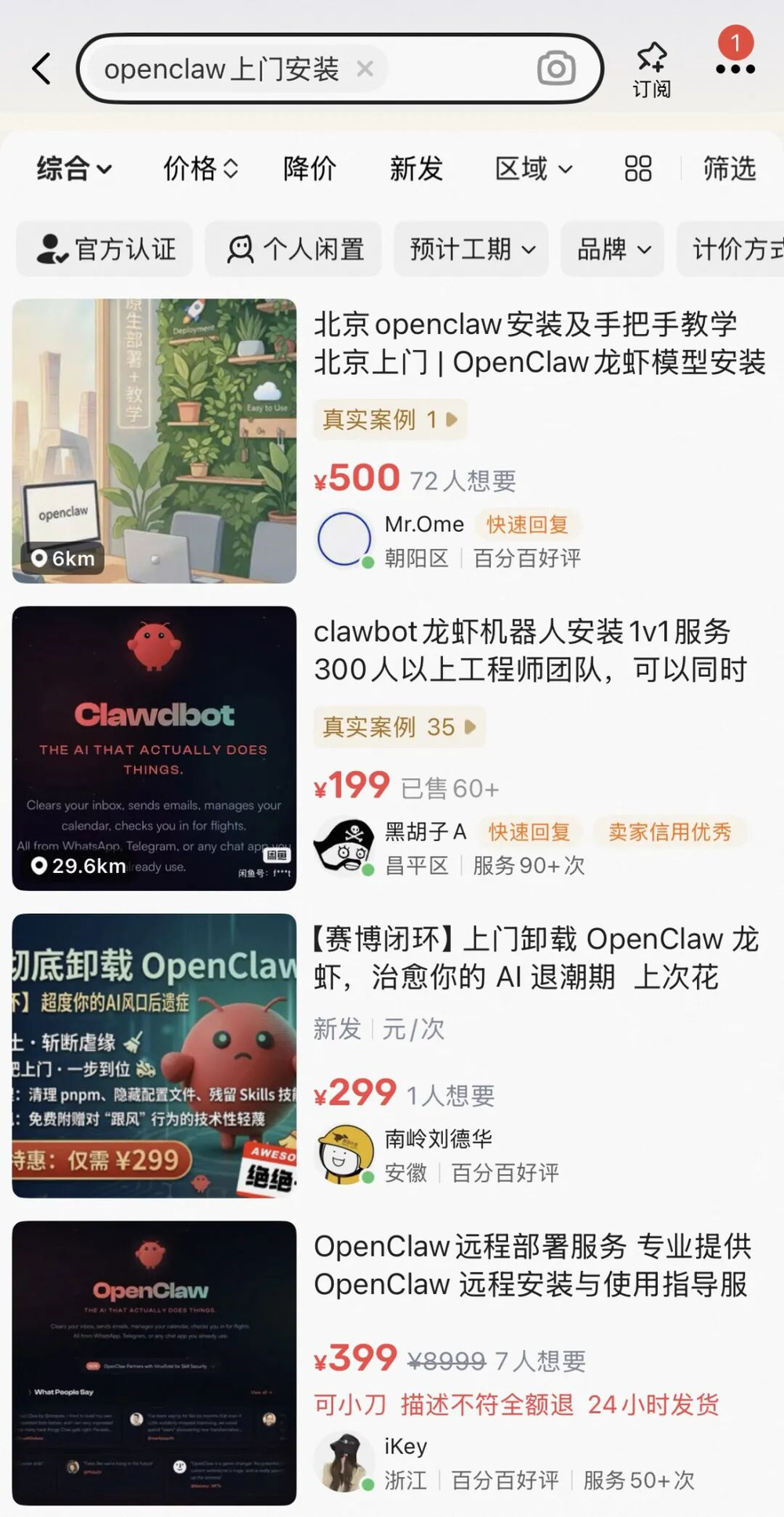Select the 官方认证 filter chip
Image resolution: width=784 pixels, height=1517 pixels.
pos(105,249)
